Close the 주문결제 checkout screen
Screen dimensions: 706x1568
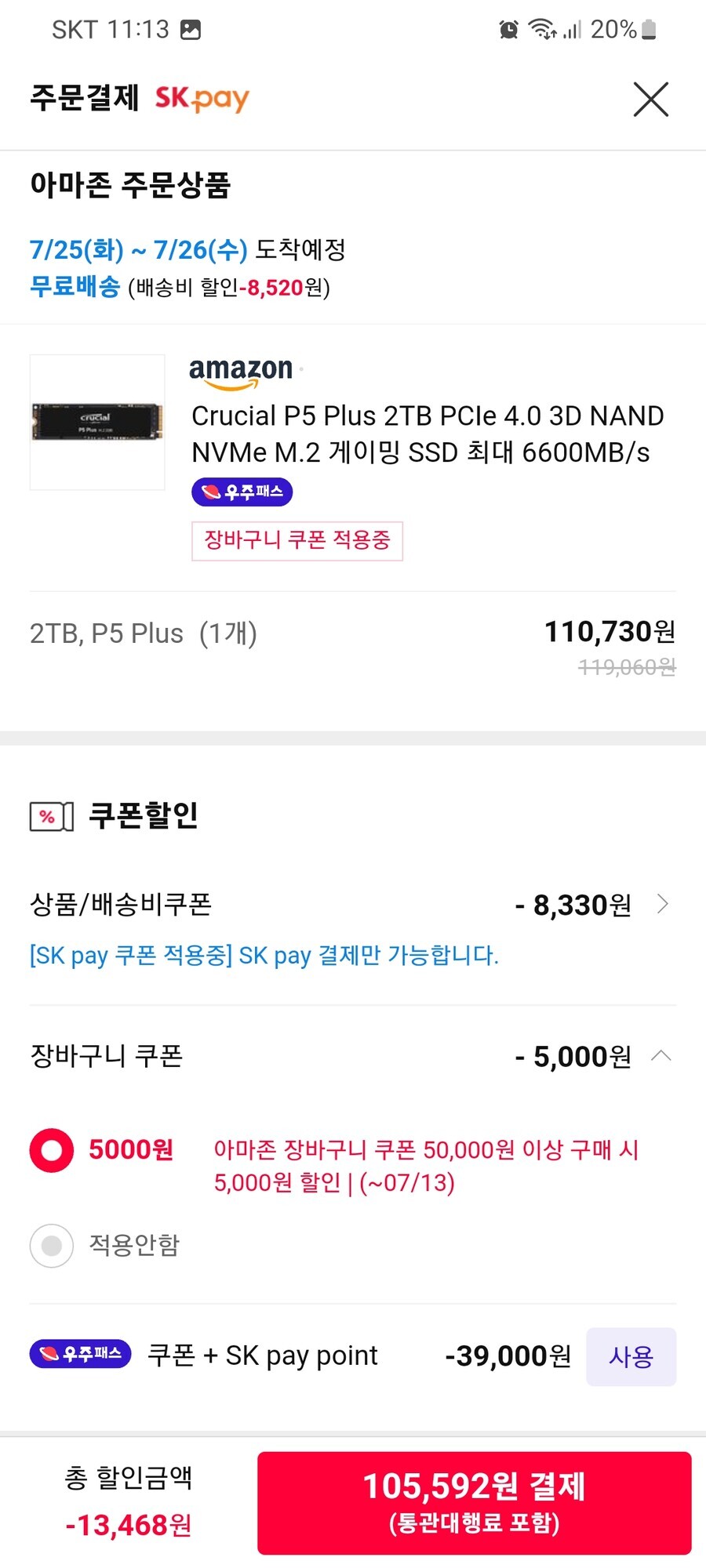click(x=650, y=100)
